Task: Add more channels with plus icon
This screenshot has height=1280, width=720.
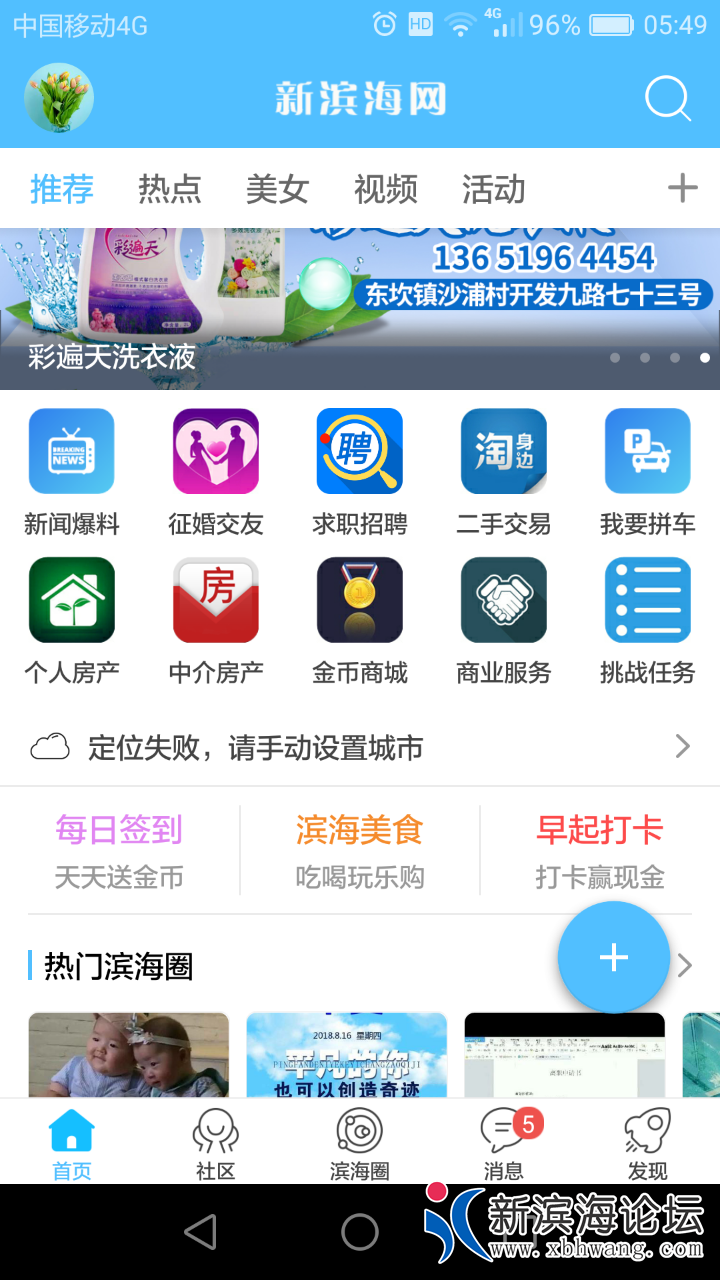Action: [x=682, y=188]
